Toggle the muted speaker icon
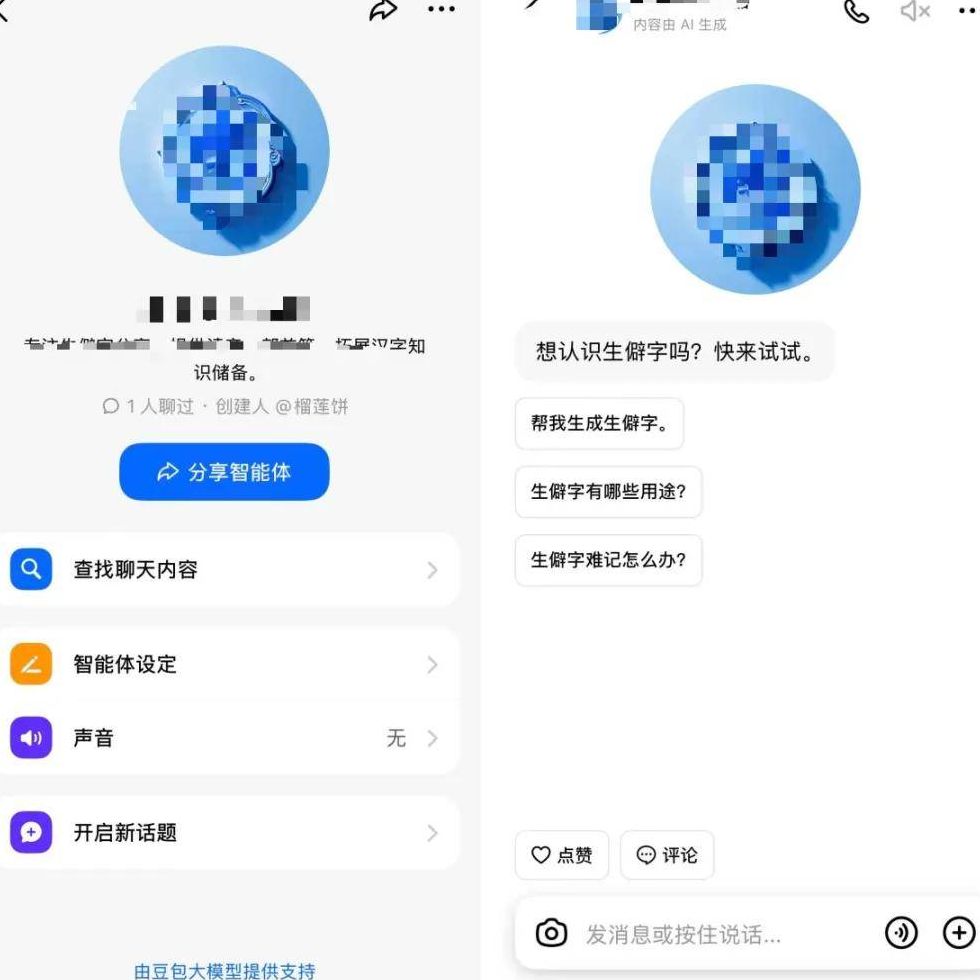This screenshot has height=980, width=980. (x=915, y=12)
